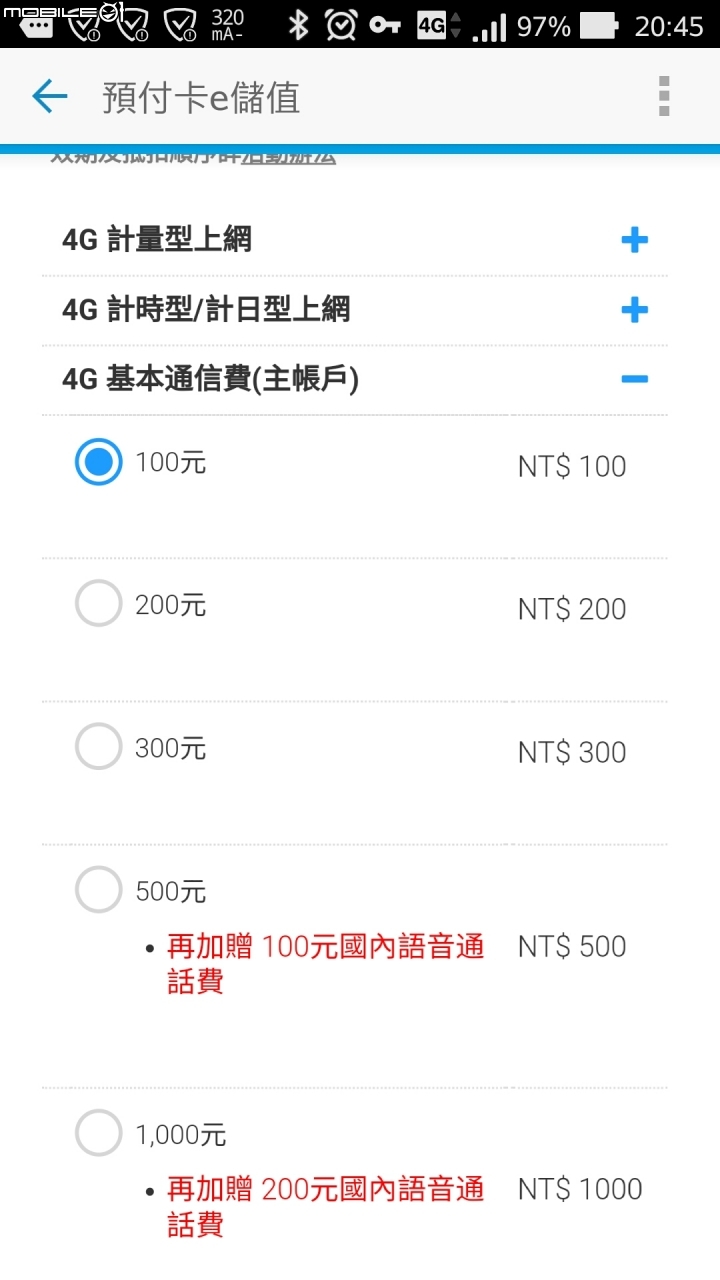Viewport: 720px width, 1280px height.
Task: Open the overflow menu
Action: 664,97
